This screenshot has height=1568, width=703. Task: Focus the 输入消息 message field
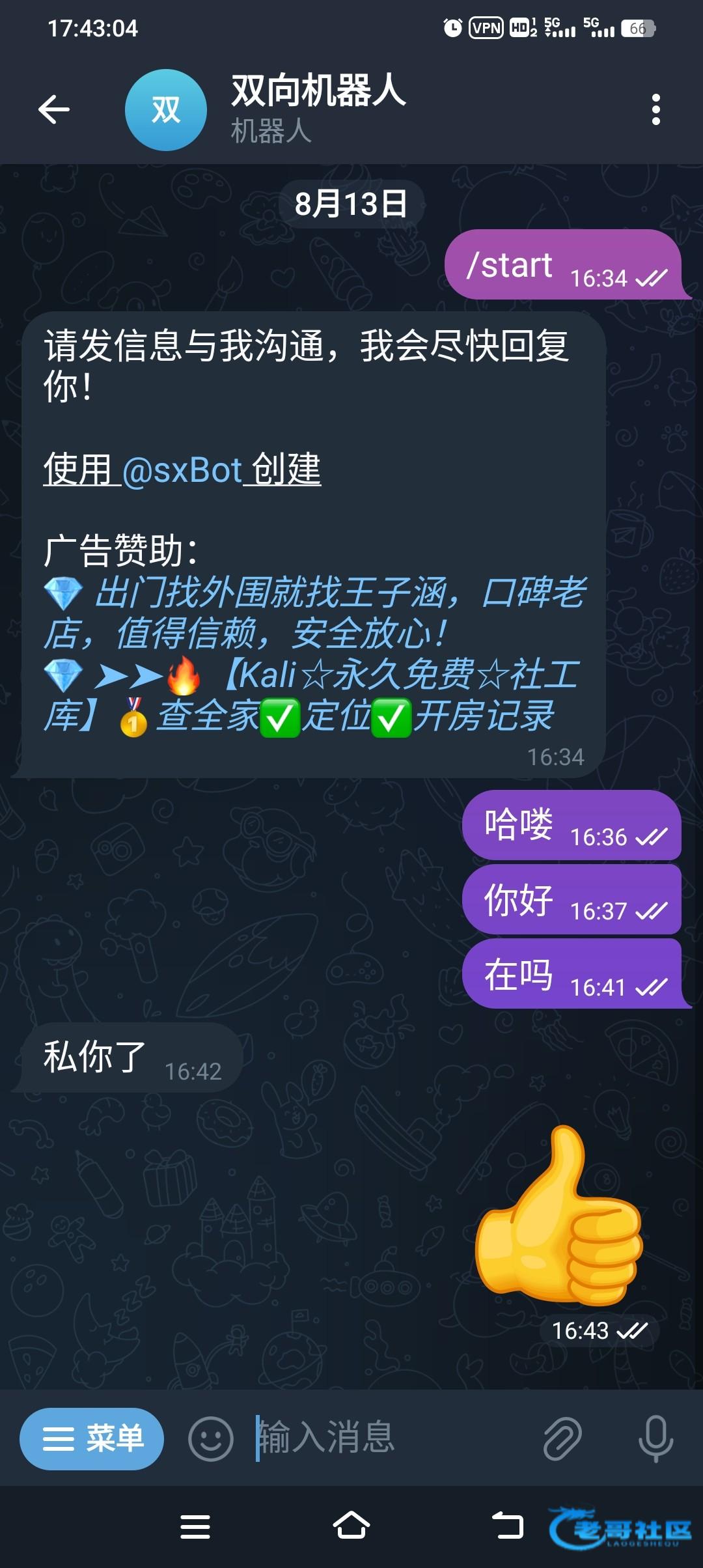click(391, 1438)
